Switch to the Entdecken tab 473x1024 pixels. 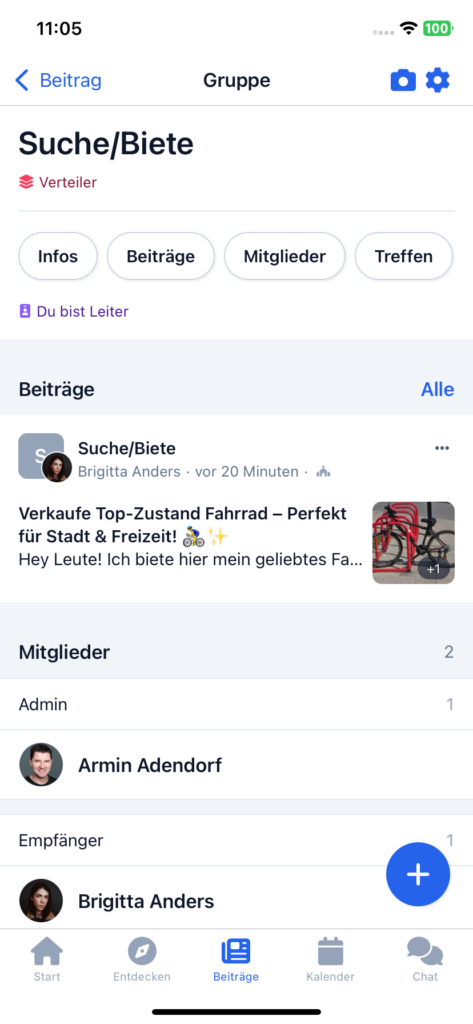pyautogui.click(x=142, y=959)
